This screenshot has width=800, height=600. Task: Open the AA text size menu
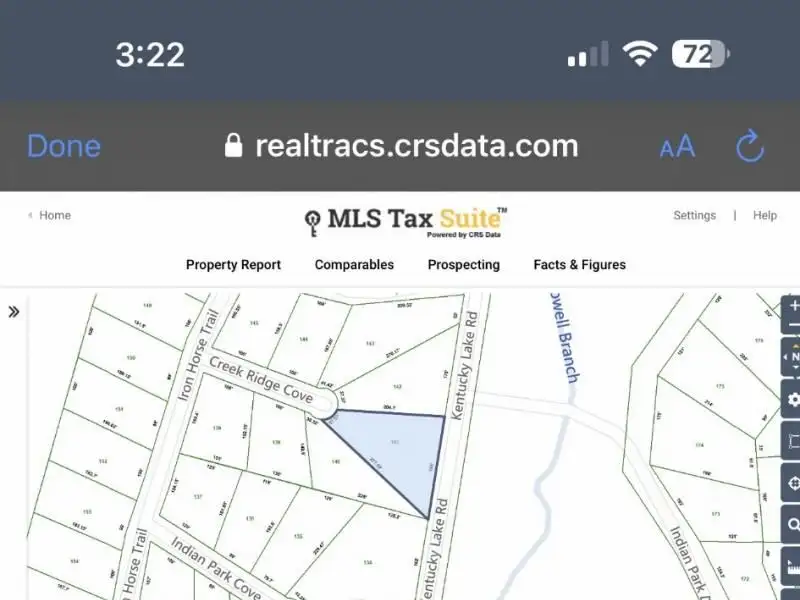[677, 147]
